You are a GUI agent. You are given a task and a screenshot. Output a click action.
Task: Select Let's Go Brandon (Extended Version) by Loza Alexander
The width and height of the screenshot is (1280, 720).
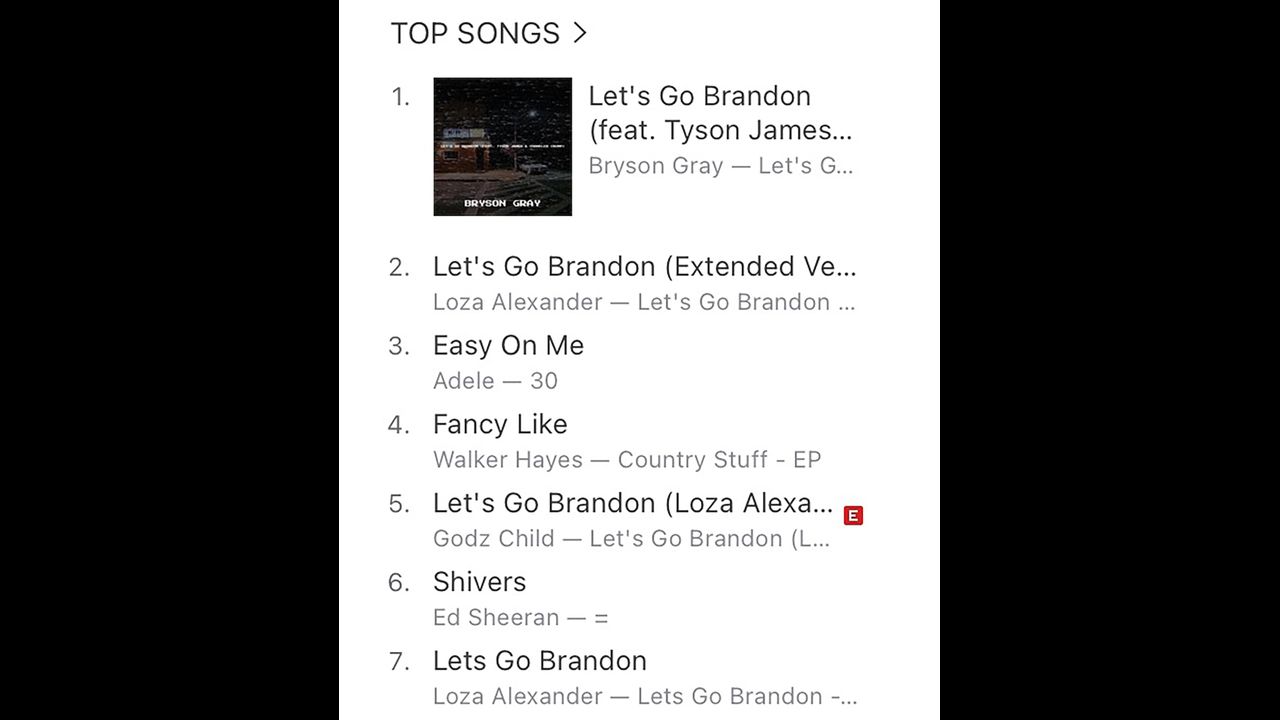643,267
